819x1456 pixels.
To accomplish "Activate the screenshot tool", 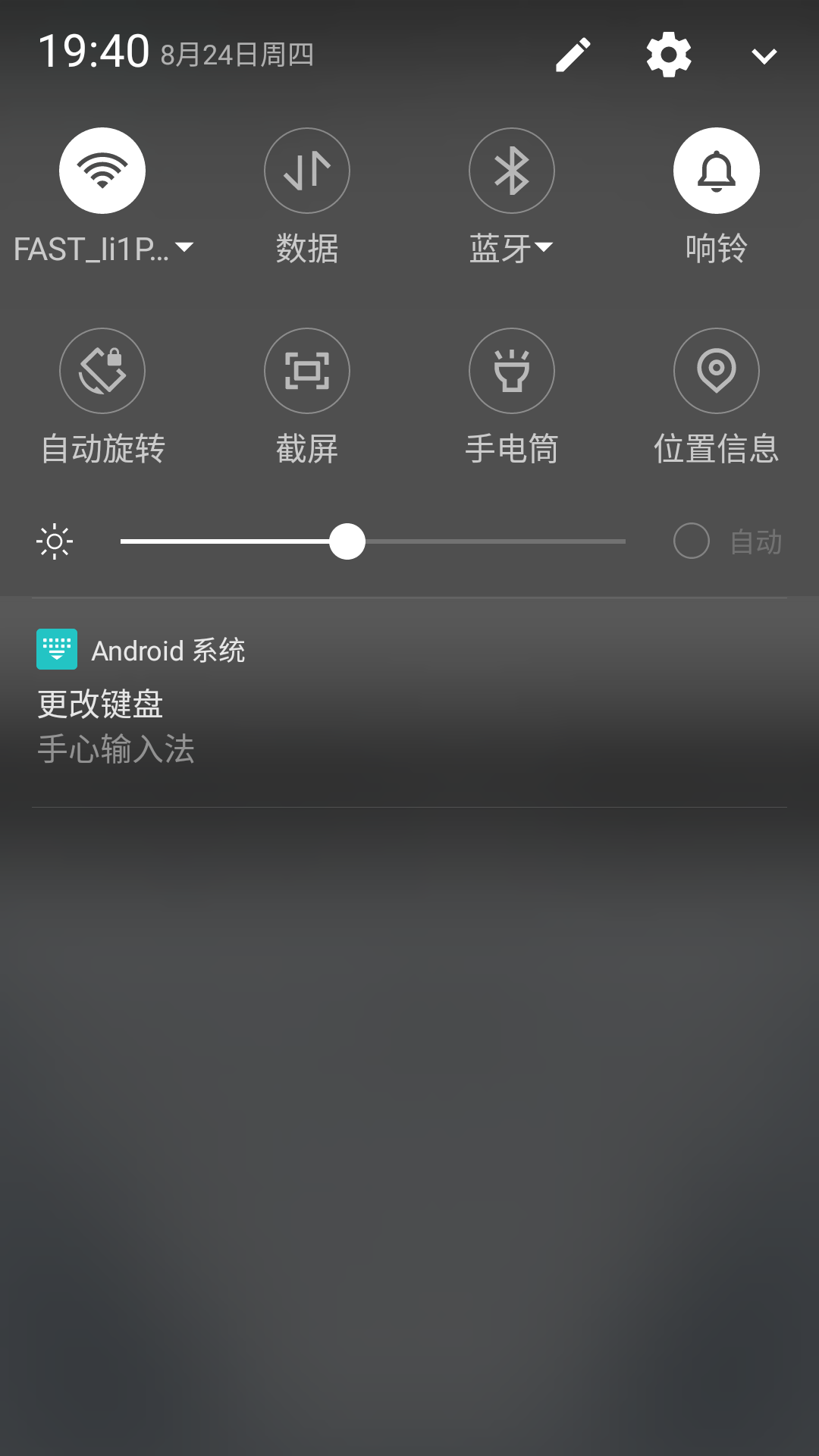I will (306, 371).
